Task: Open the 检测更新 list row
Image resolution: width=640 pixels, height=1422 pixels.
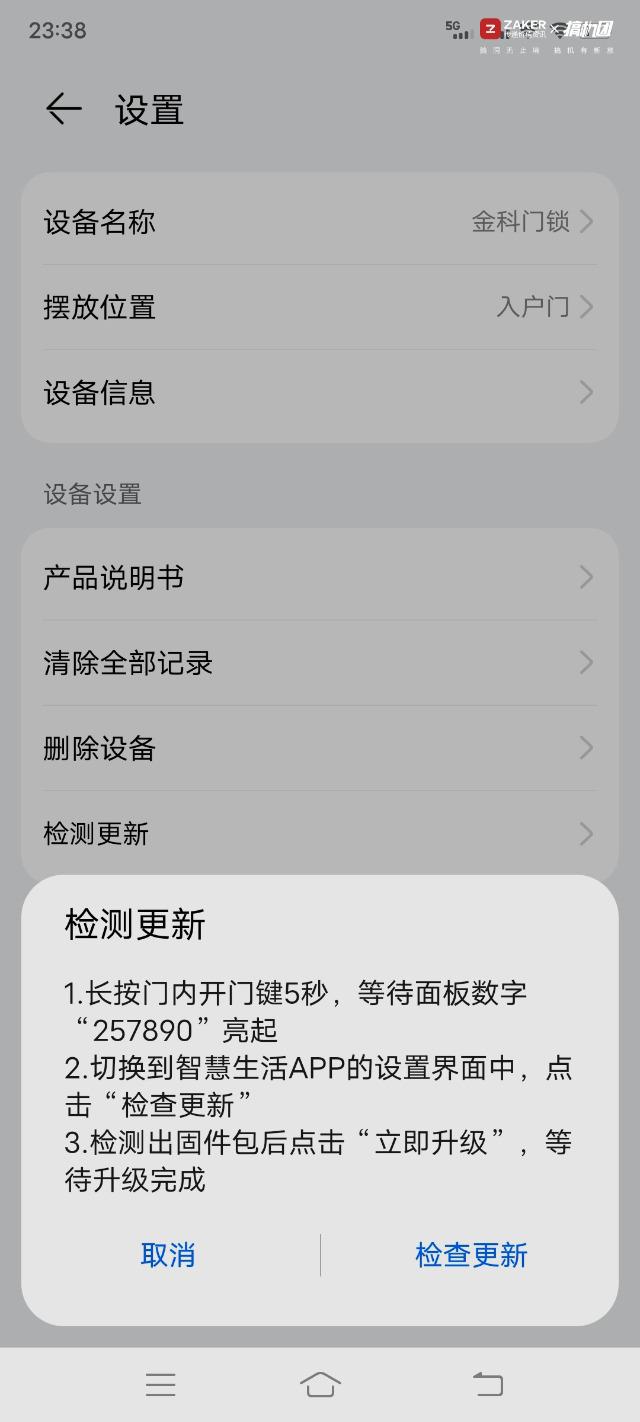Action: pyautogui.click(x=320, y=833)
